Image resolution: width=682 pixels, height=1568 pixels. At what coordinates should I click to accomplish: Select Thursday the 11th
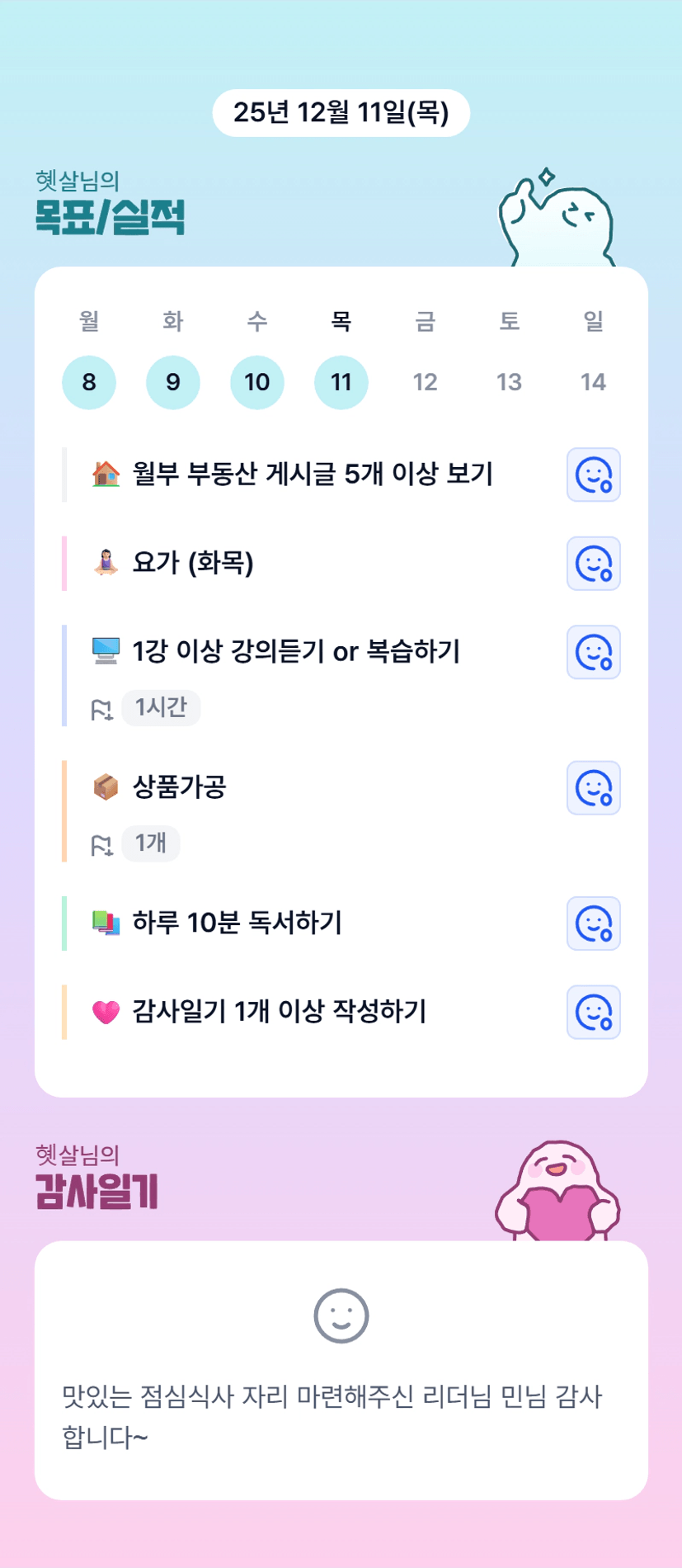click(x=341, y=382)
